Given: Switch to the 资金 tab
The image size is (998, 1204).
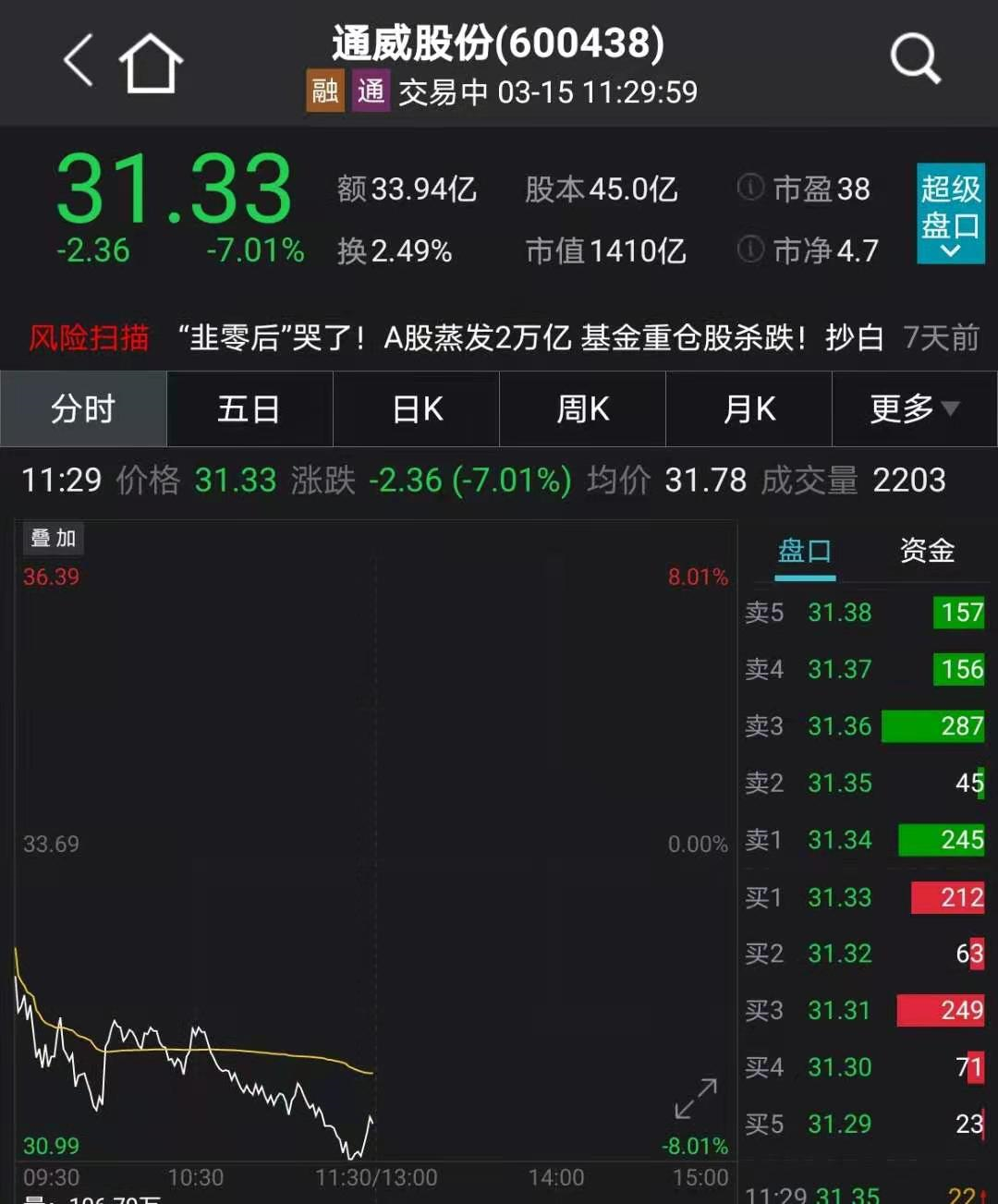Looking at the screenshot, I should [x=927, y=552].
